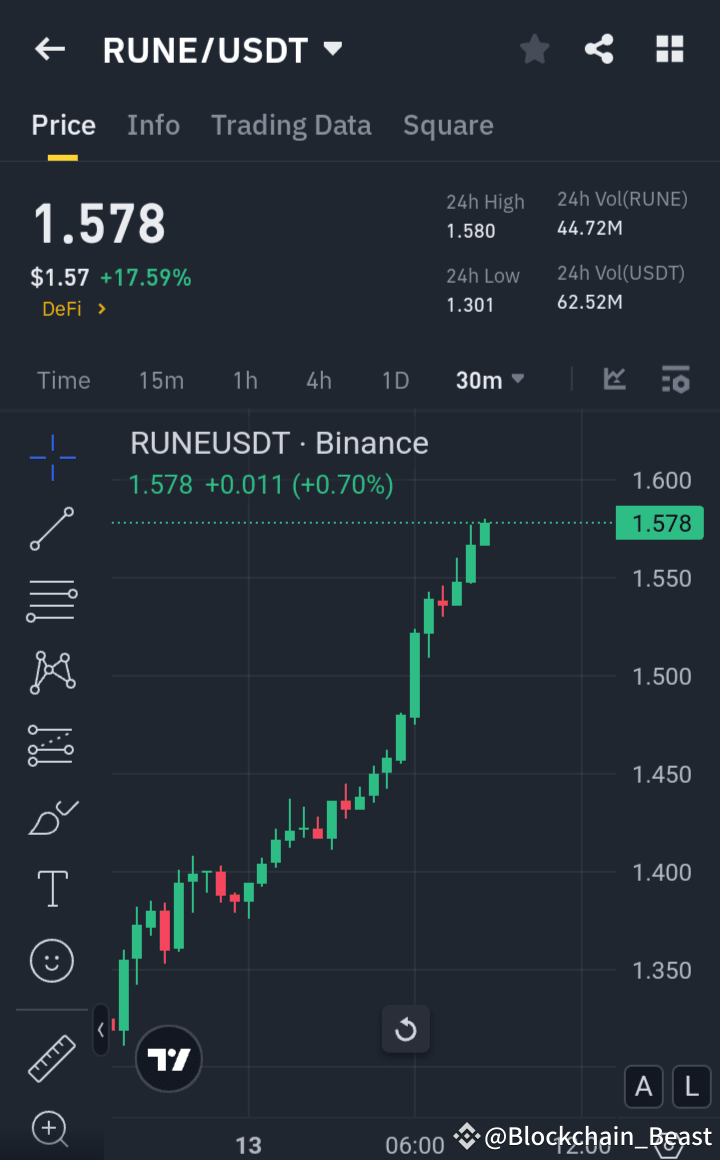720x1160 pixels.
Task: Collapse the drawing tools sidebar
Action: point(100,1031)
